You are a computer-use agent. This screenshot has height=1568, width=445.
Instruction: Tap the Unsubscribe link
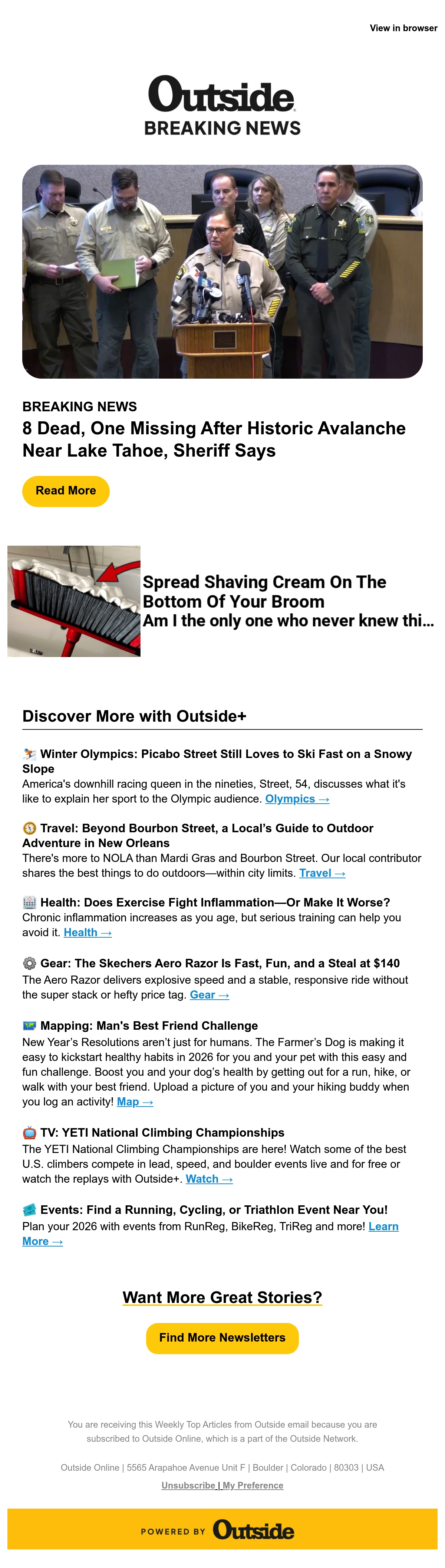click(189, 1485)
